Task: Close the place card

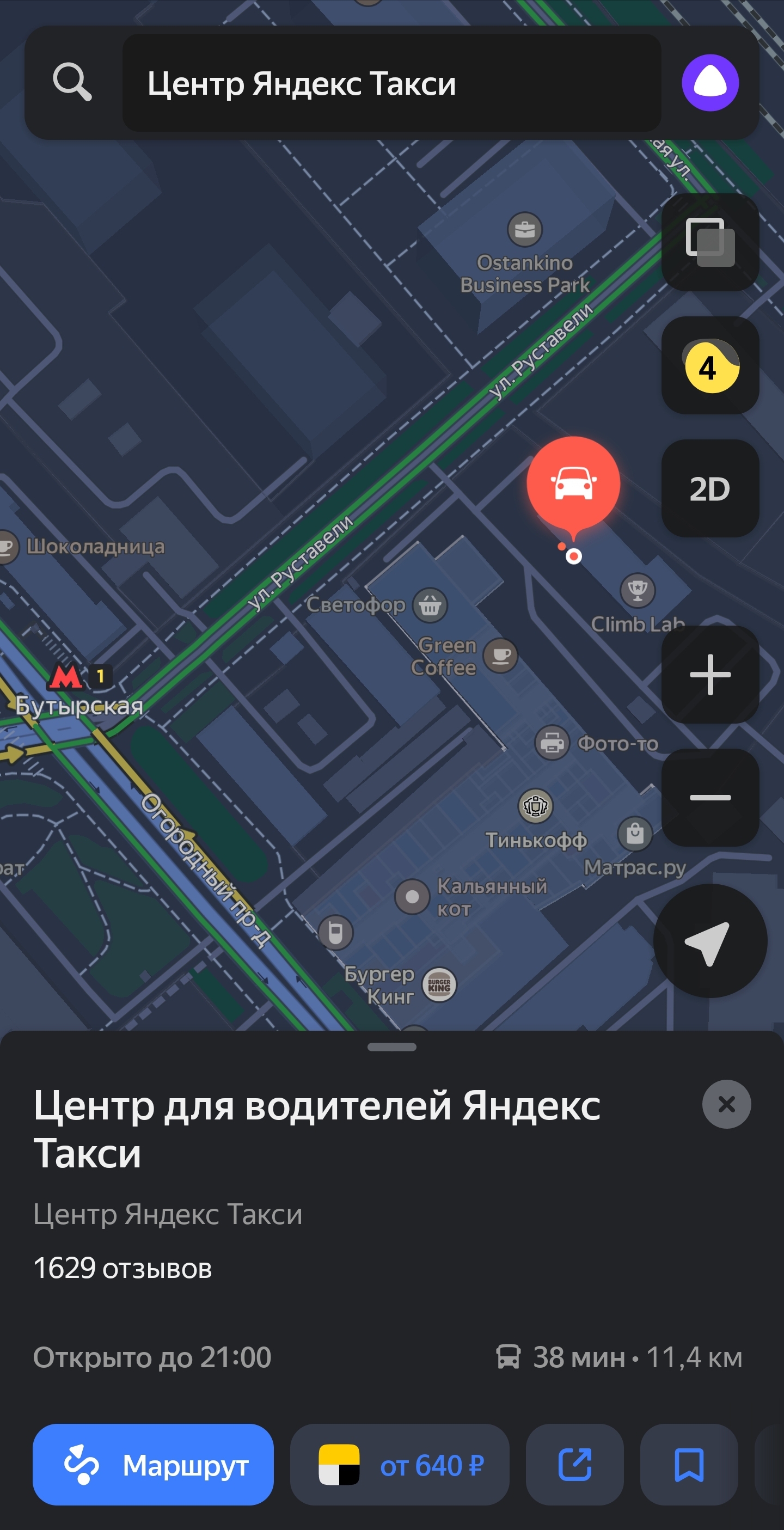Action: (x=726, y=1104)
